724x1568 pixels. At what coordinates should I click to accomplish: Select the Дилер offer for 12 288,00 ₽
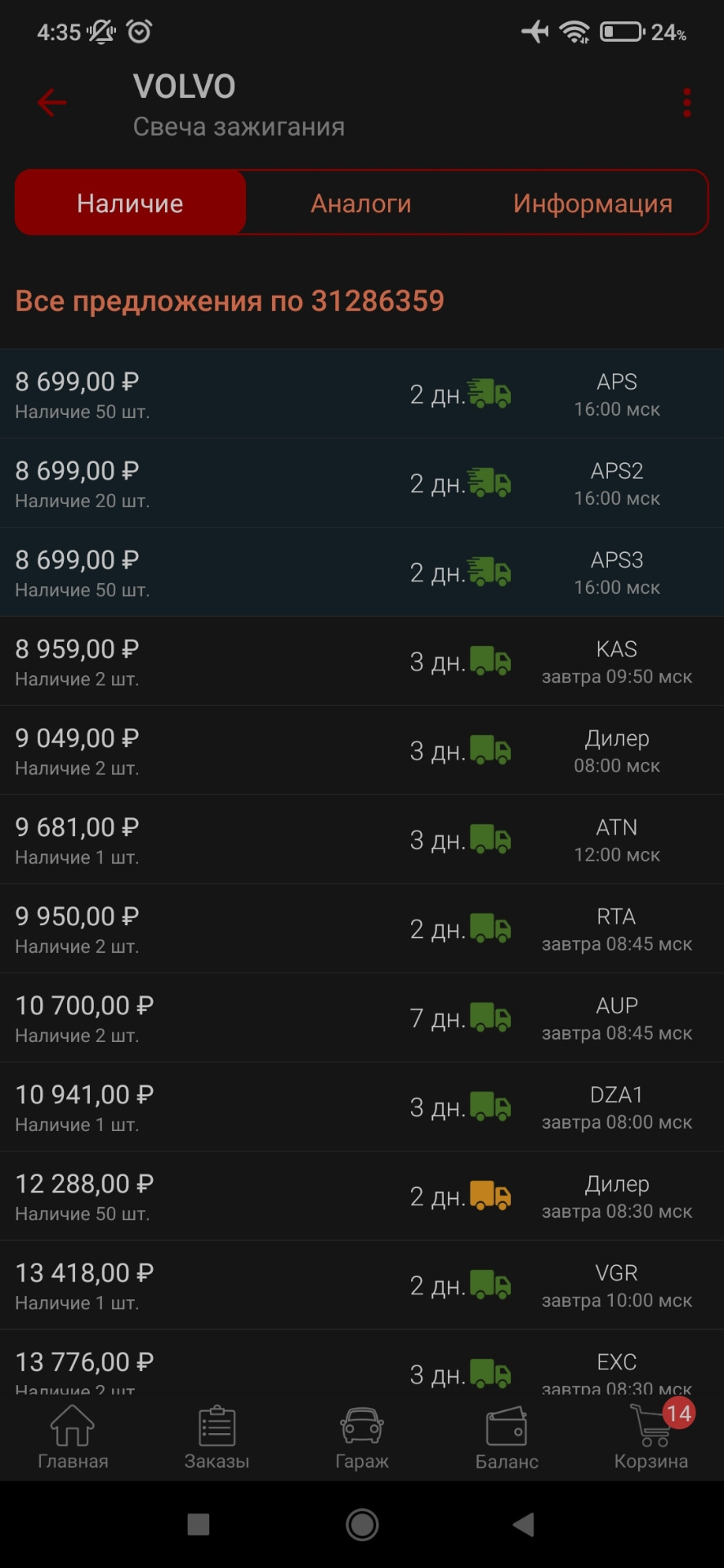[362, 1196]
